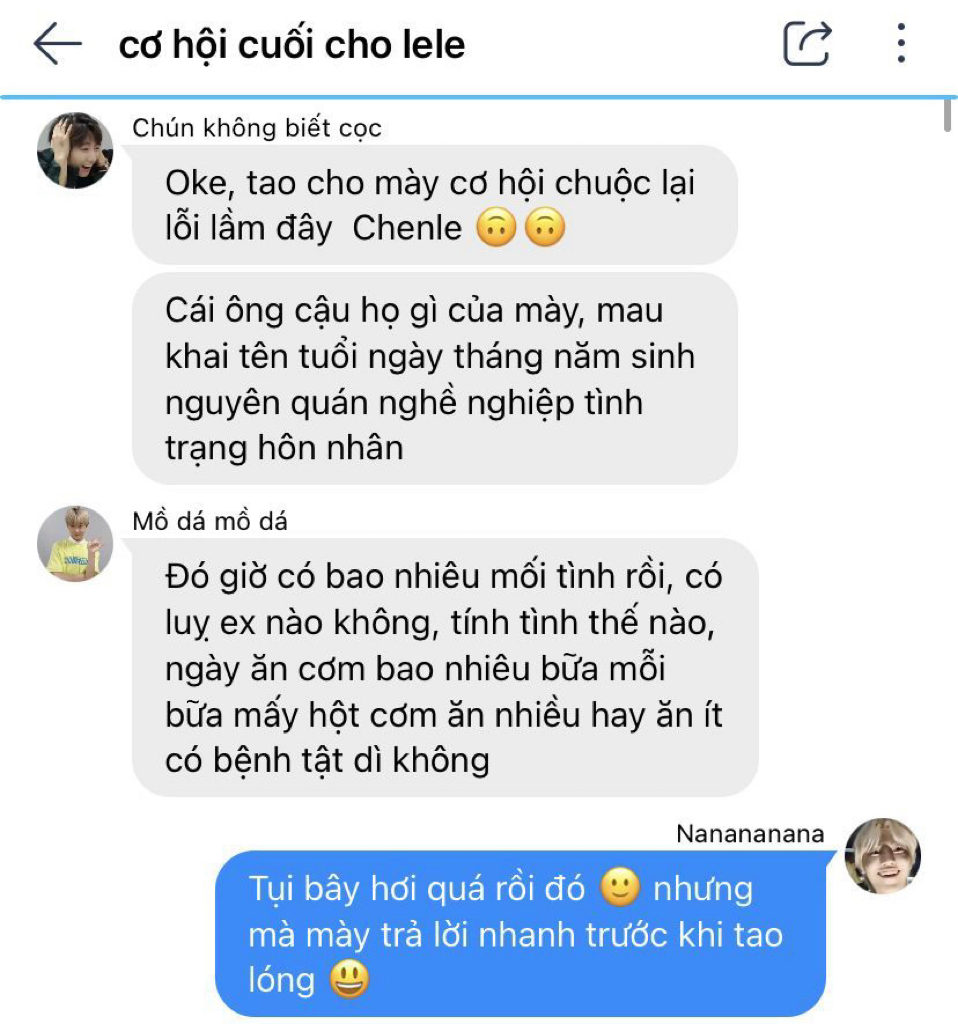Go back using the arrow
This screenshot has height=1024, width=958.
coord(57,44)
